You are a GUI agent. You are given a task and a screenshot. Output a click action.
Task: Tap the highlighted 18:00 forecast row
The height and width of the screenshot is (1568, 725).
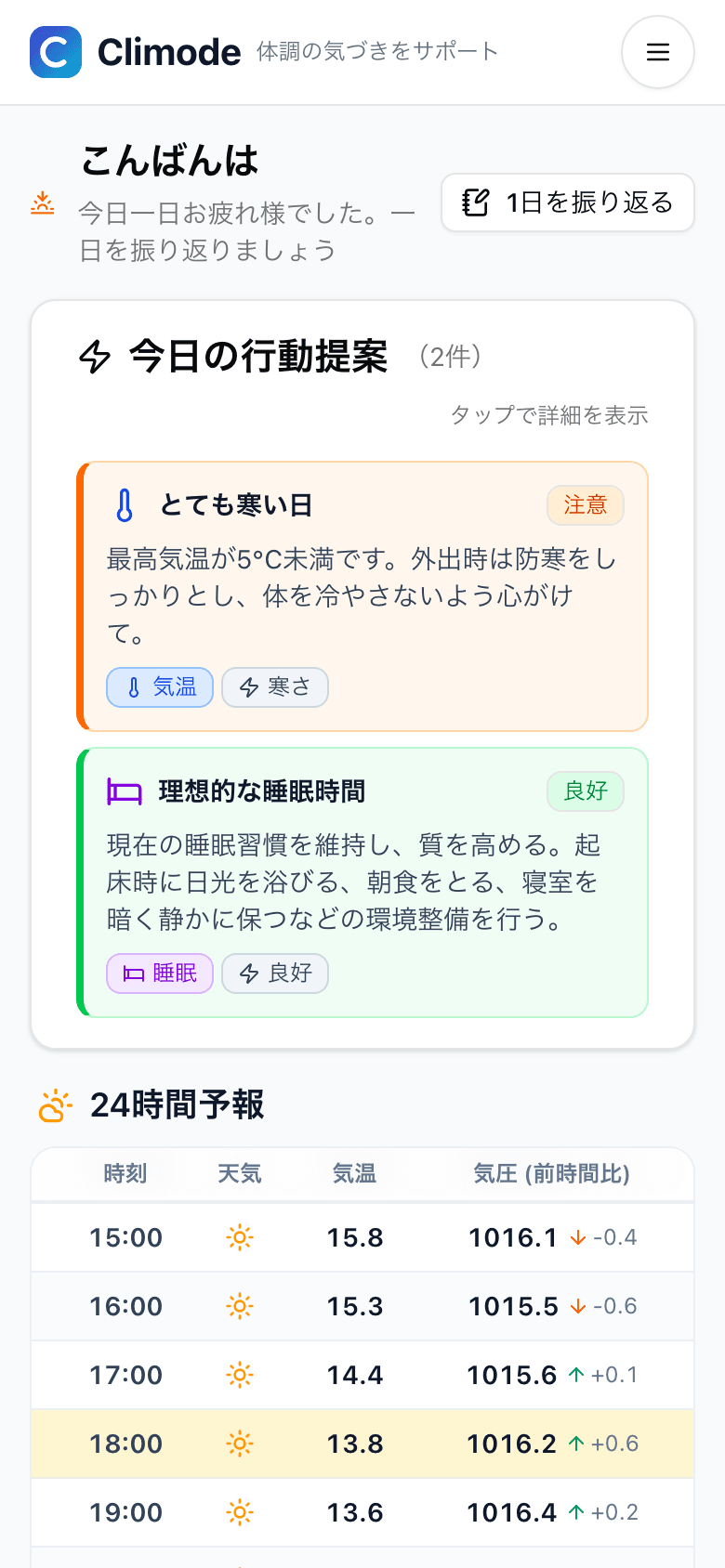tap(362, 1444)
